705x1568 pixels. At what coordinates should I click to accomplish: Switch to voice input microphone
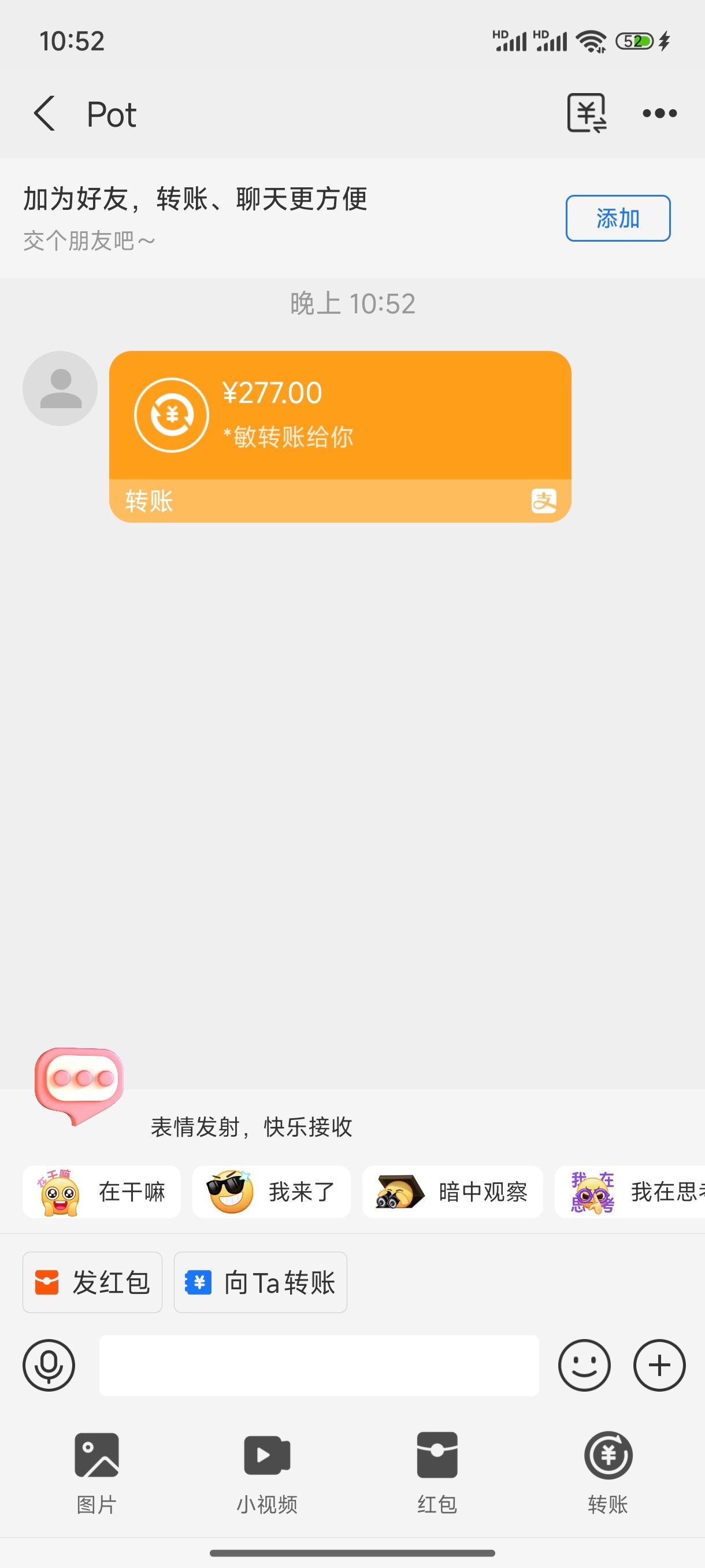pyautogui.click(x=49, y=1365)
